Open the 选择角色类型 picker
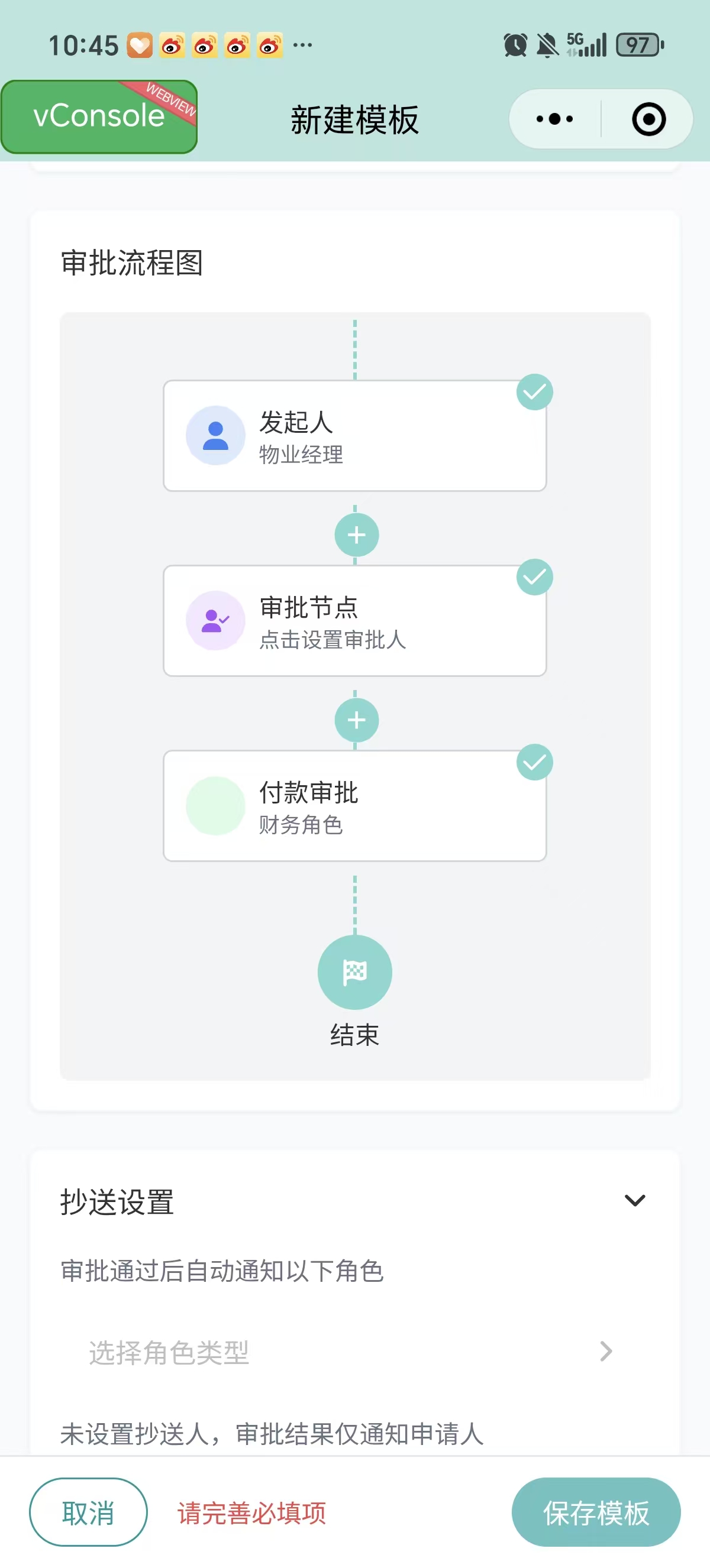The width and height of the screenshot is (710, 1568). coord(350,1352)
